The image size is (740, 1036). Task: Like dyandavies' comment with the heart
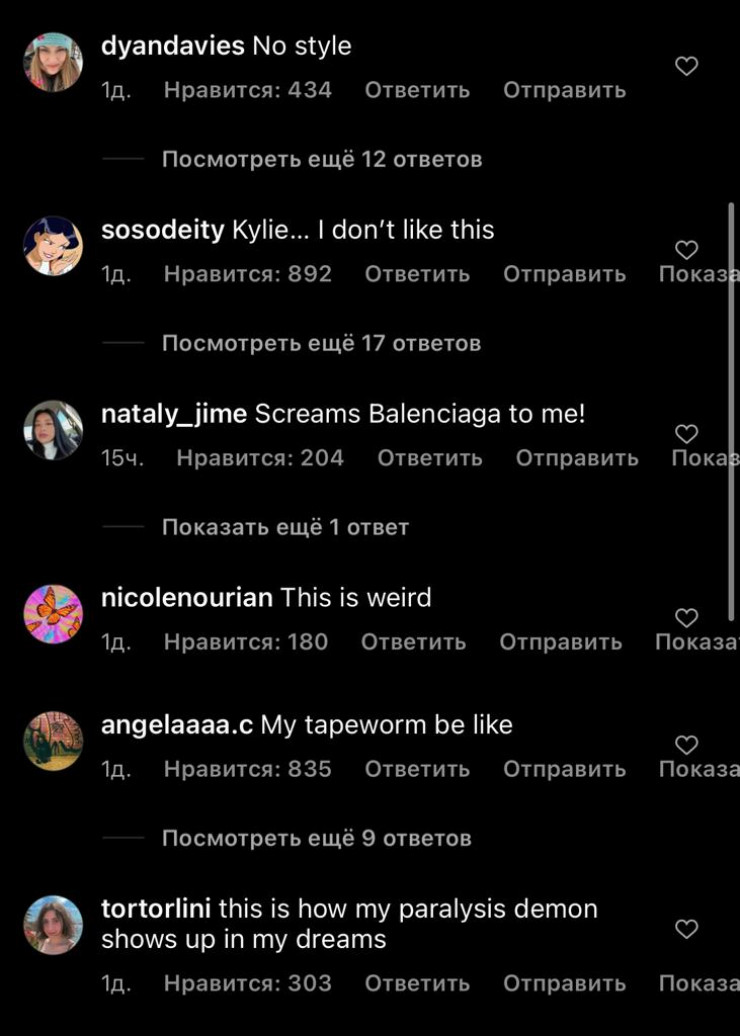[686, 67]
